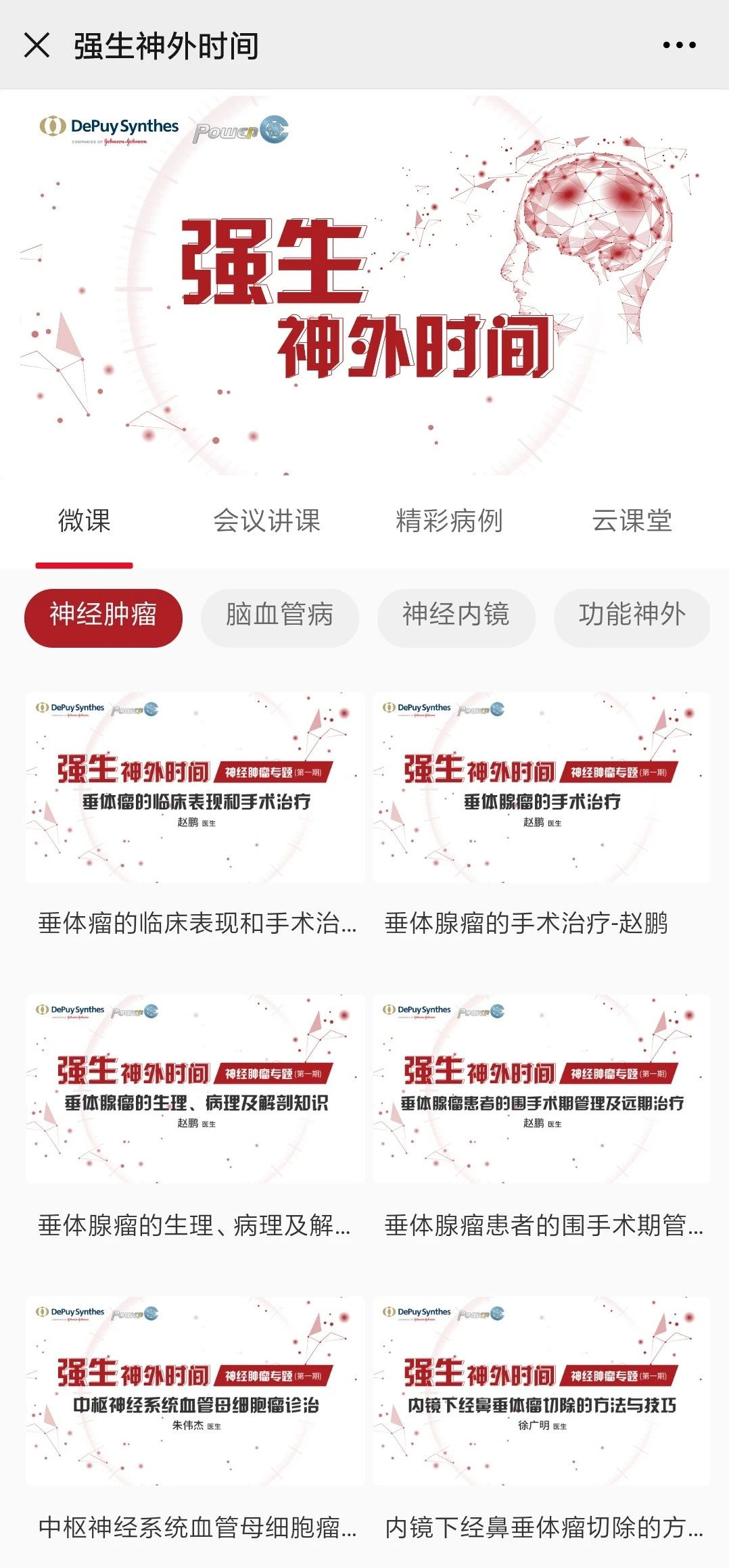729x1568 pixels.
Task: Close the 强生神外时间 page
Action: click(37, 45)
